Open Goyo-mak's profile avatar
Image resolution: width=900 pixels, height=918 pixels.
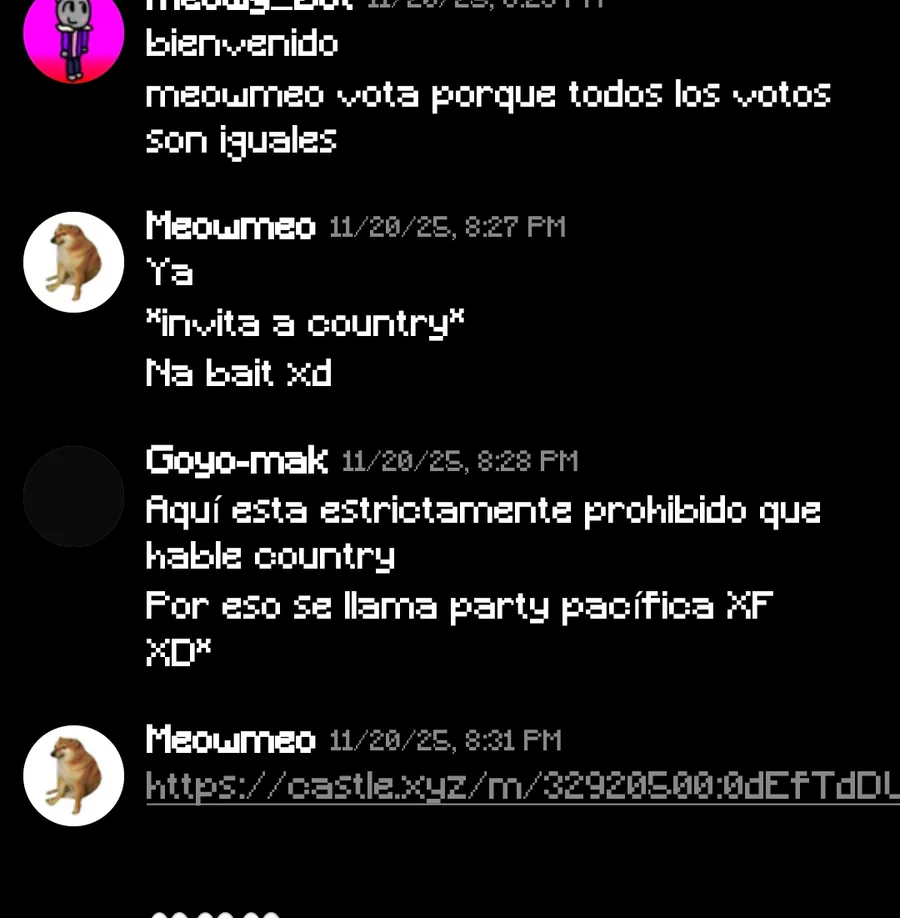point(74,496)
